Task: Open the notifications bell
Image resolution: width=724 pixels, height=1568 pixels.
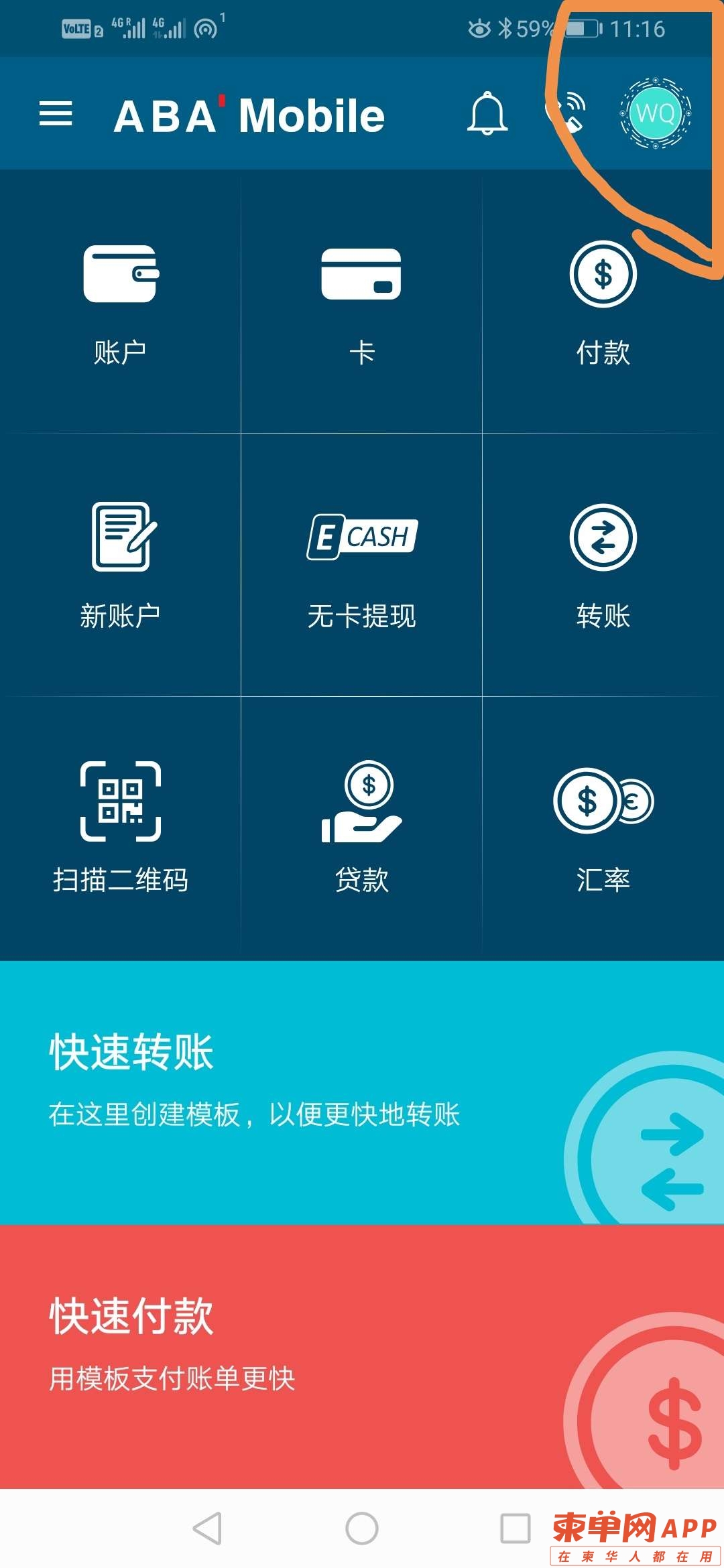Action: click(x=487, y=114)
